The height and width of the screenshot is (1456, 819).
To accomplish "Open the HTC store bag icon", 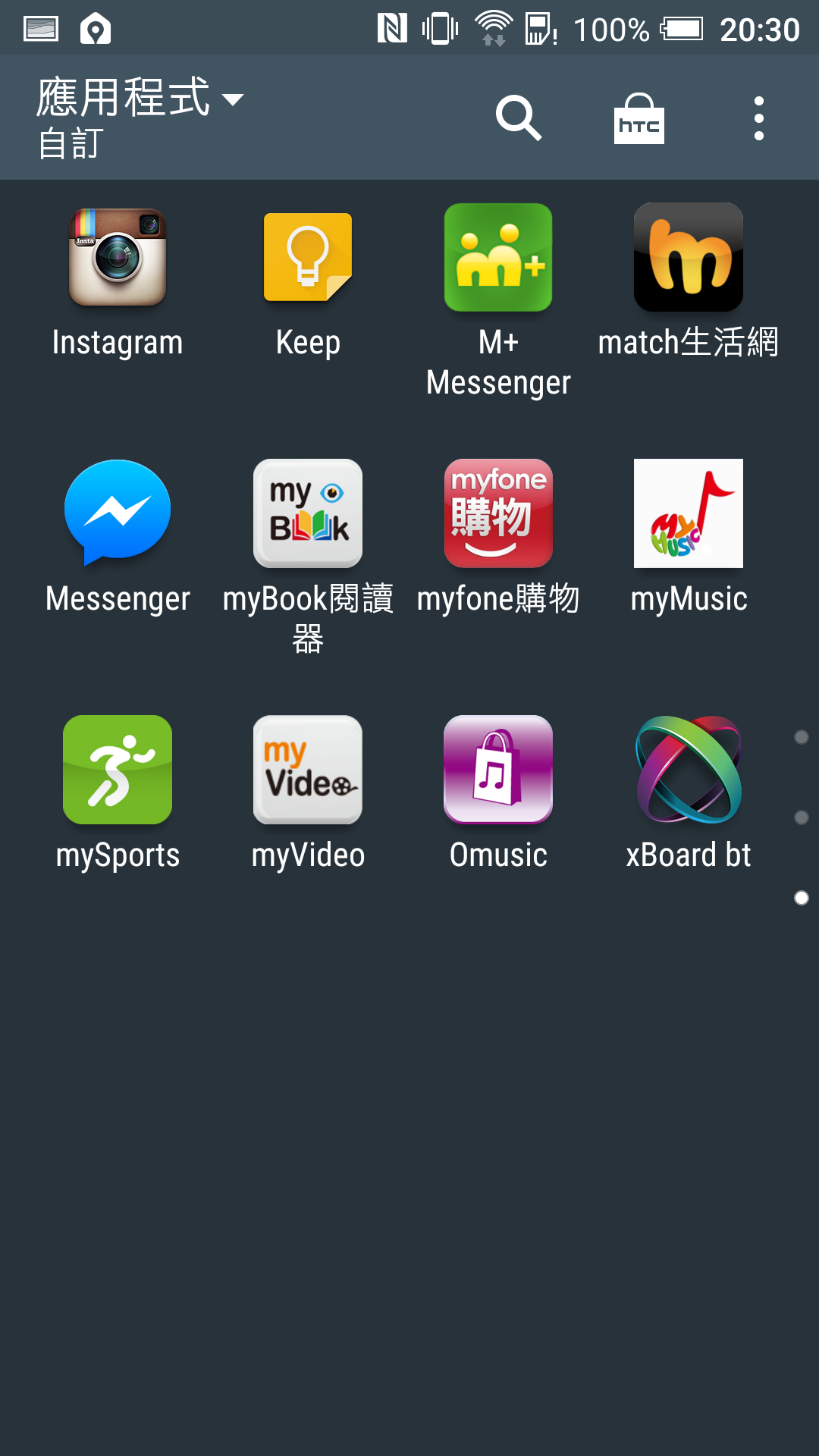I will pyautogui.click(x=639, y=118).
